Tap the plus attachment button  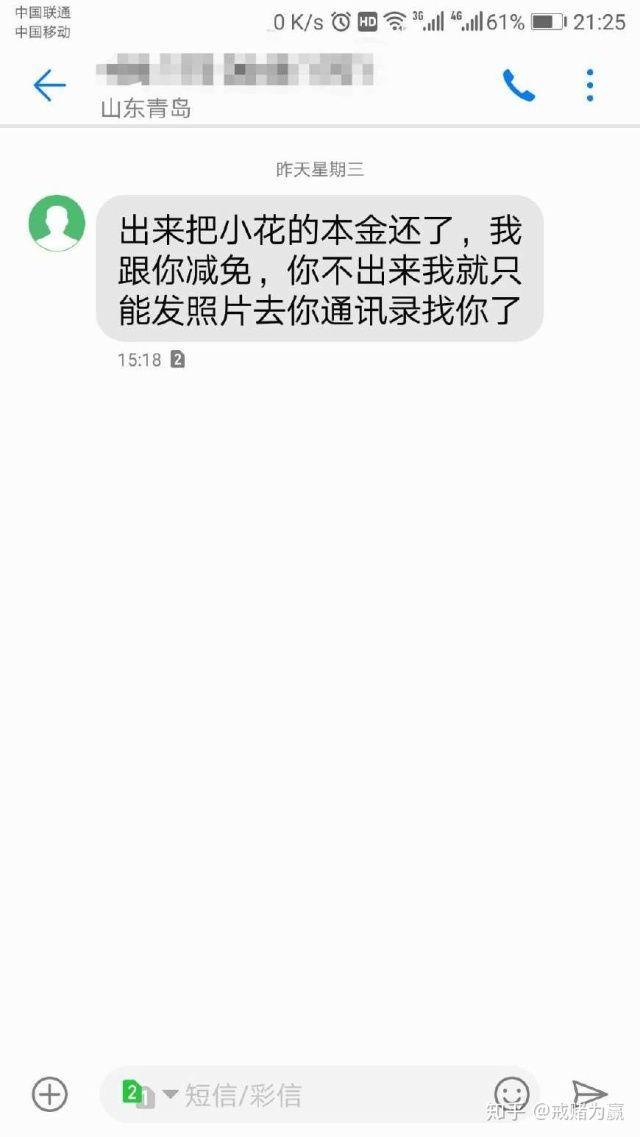click(x=50, y=1093)
